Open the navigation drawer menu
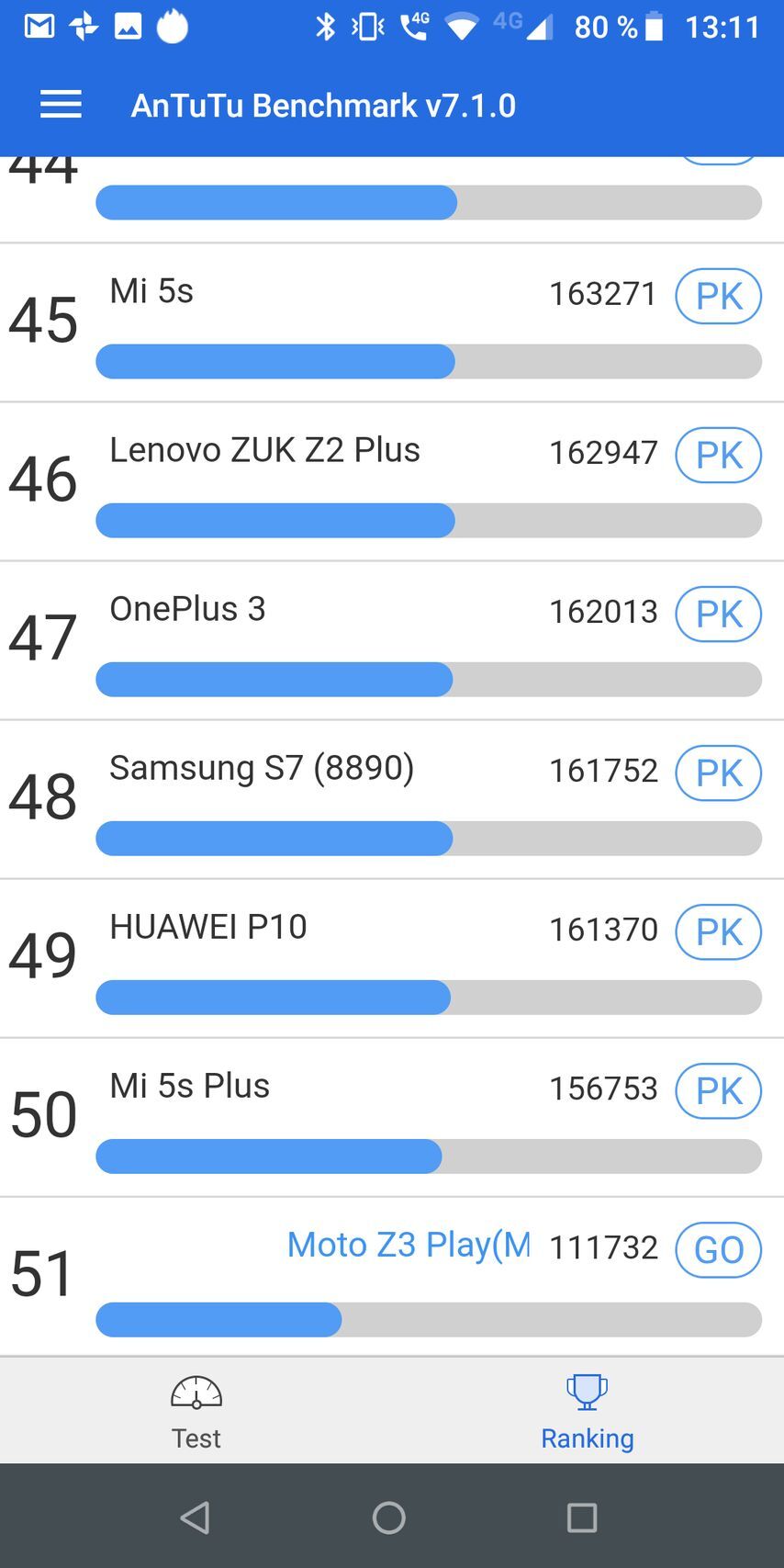Screen dimensions: 784x1568 tap(61, 105)
